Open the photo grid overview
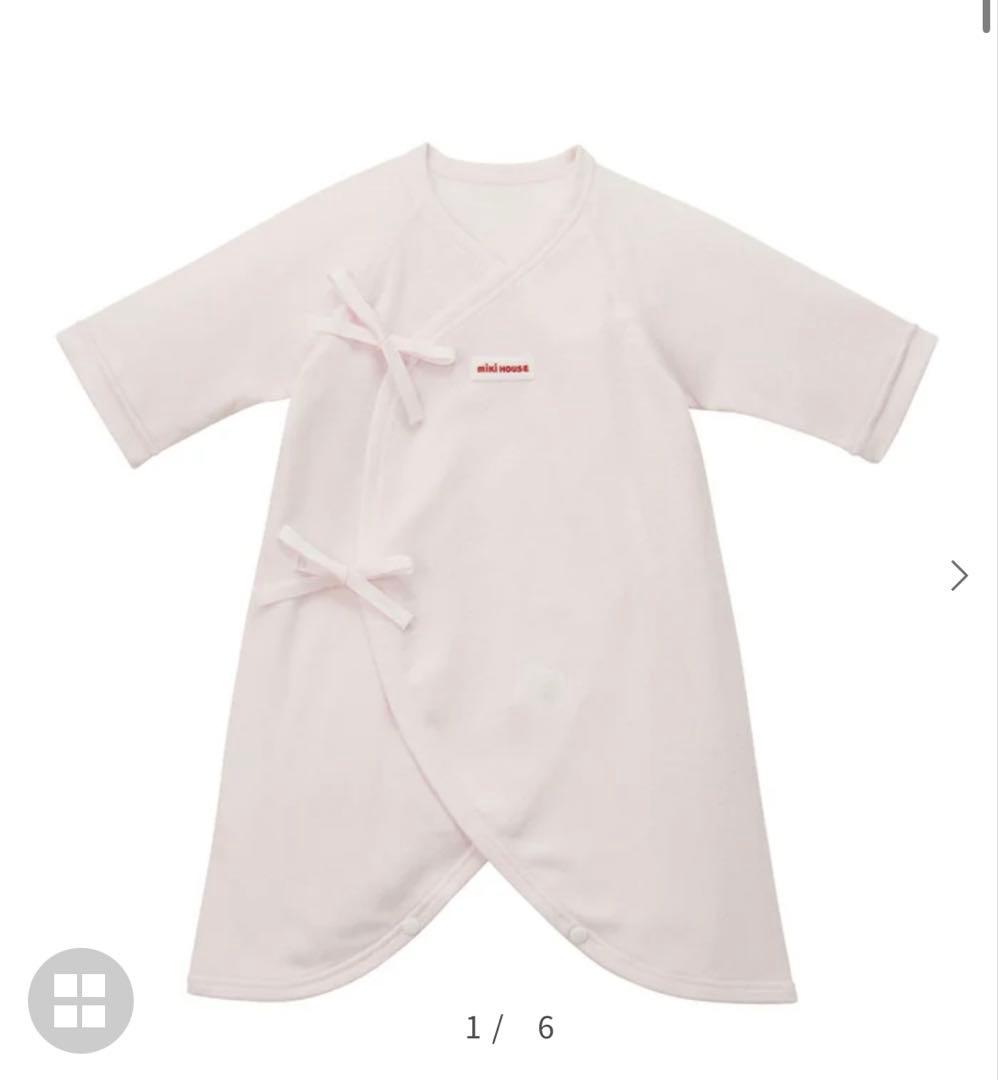The image size is (998, 1080). pyautogui.click(x=80, y=1001)
